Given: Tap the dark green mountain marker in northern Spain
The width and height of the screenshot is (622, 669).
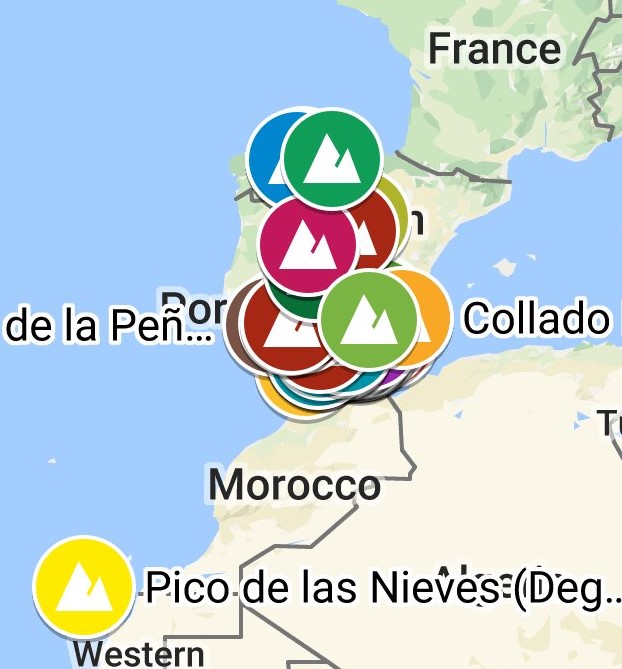Looking at the screenshot, I should tap(332, 158).
